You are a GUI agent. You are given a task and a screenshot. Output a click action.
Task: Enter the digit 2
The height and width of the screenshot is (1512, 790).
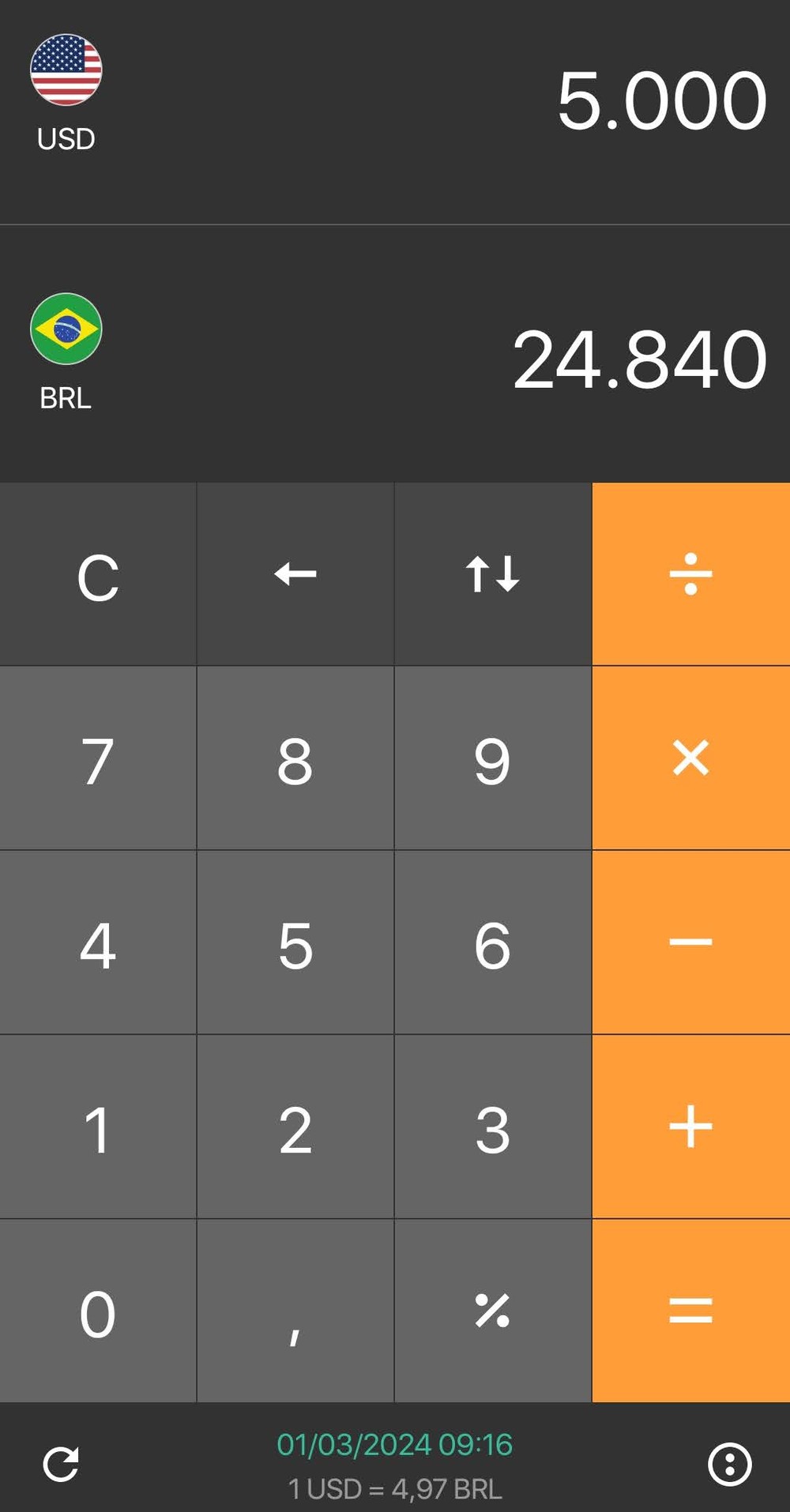tap(295, 1128)
